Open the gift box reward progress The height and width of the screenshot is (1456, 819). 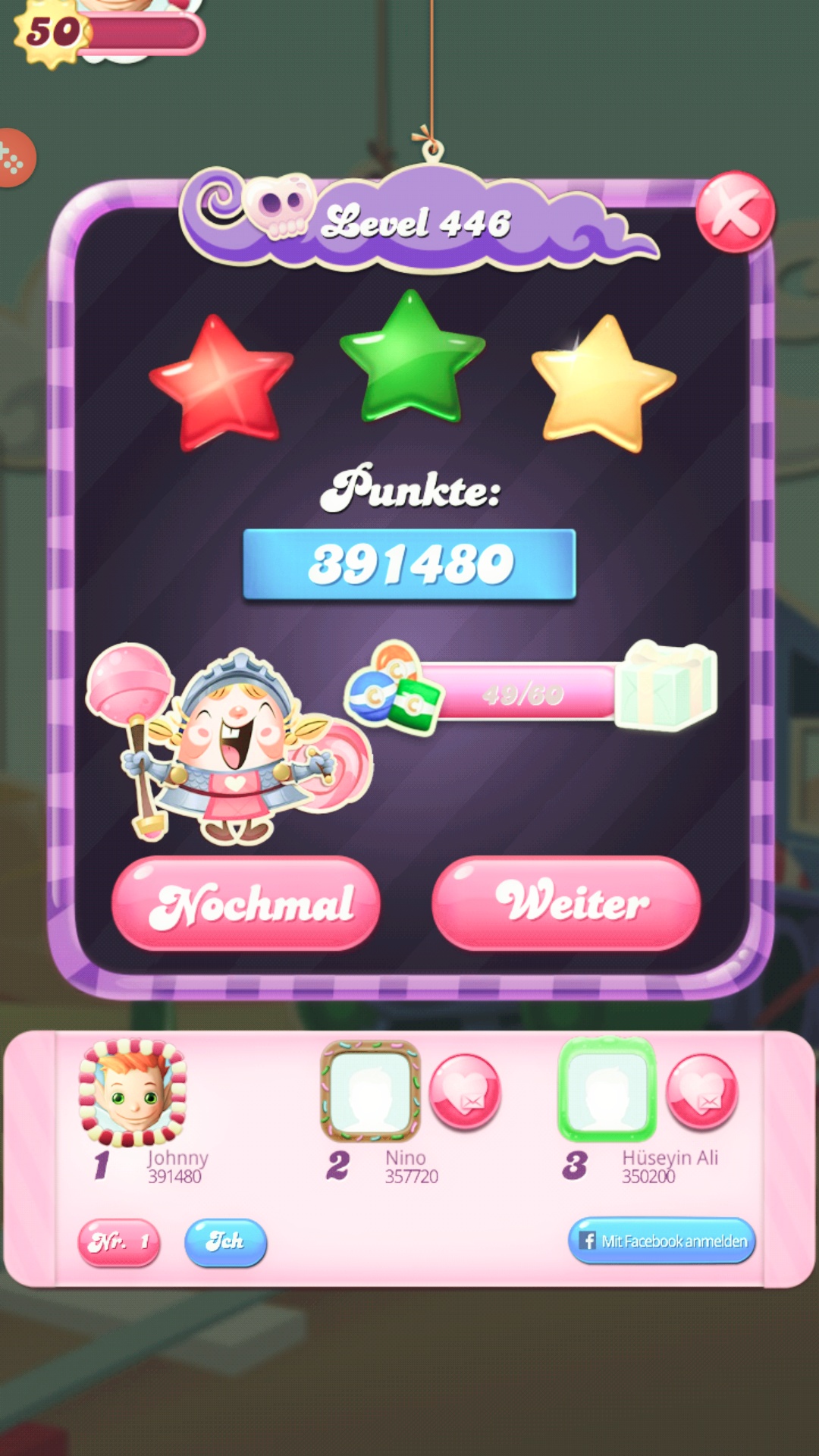tap(667, 686)
